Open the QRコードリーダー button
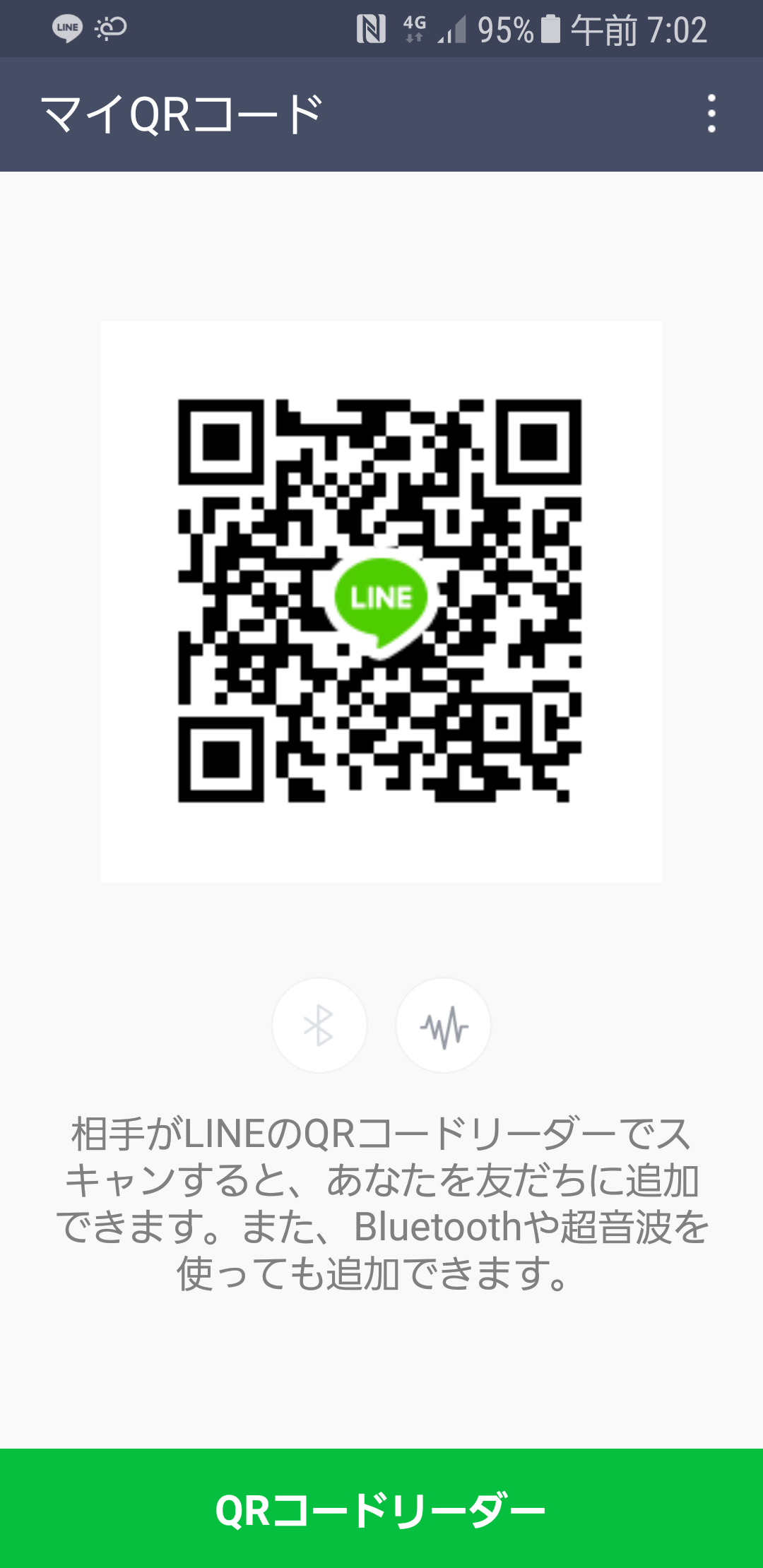Viewport: 763px width, 1568px height. pyautogui.click(x=381, y=1509)
